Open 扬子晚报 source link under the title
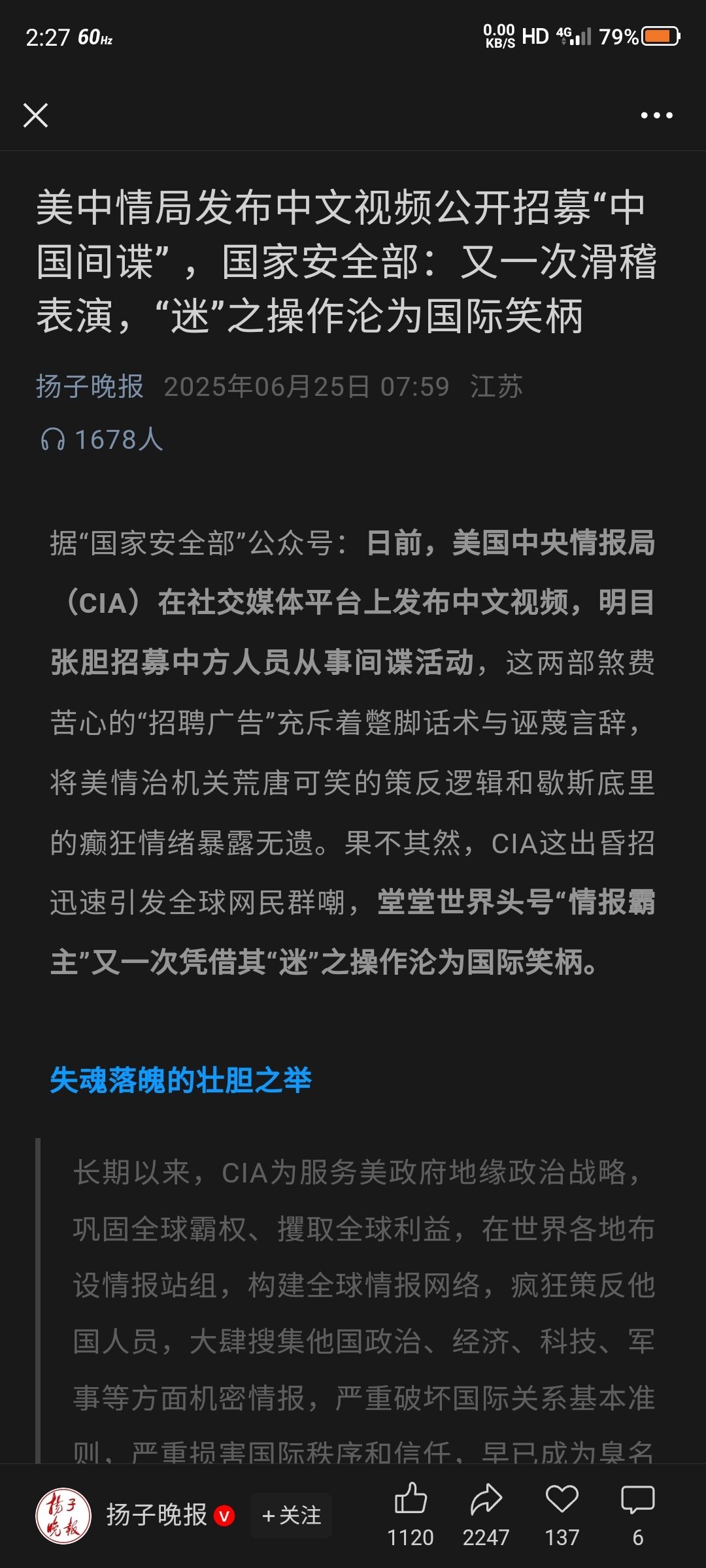Image resolution: width=706 pixels, height=1568 pixels. click(x=90, y=387)
